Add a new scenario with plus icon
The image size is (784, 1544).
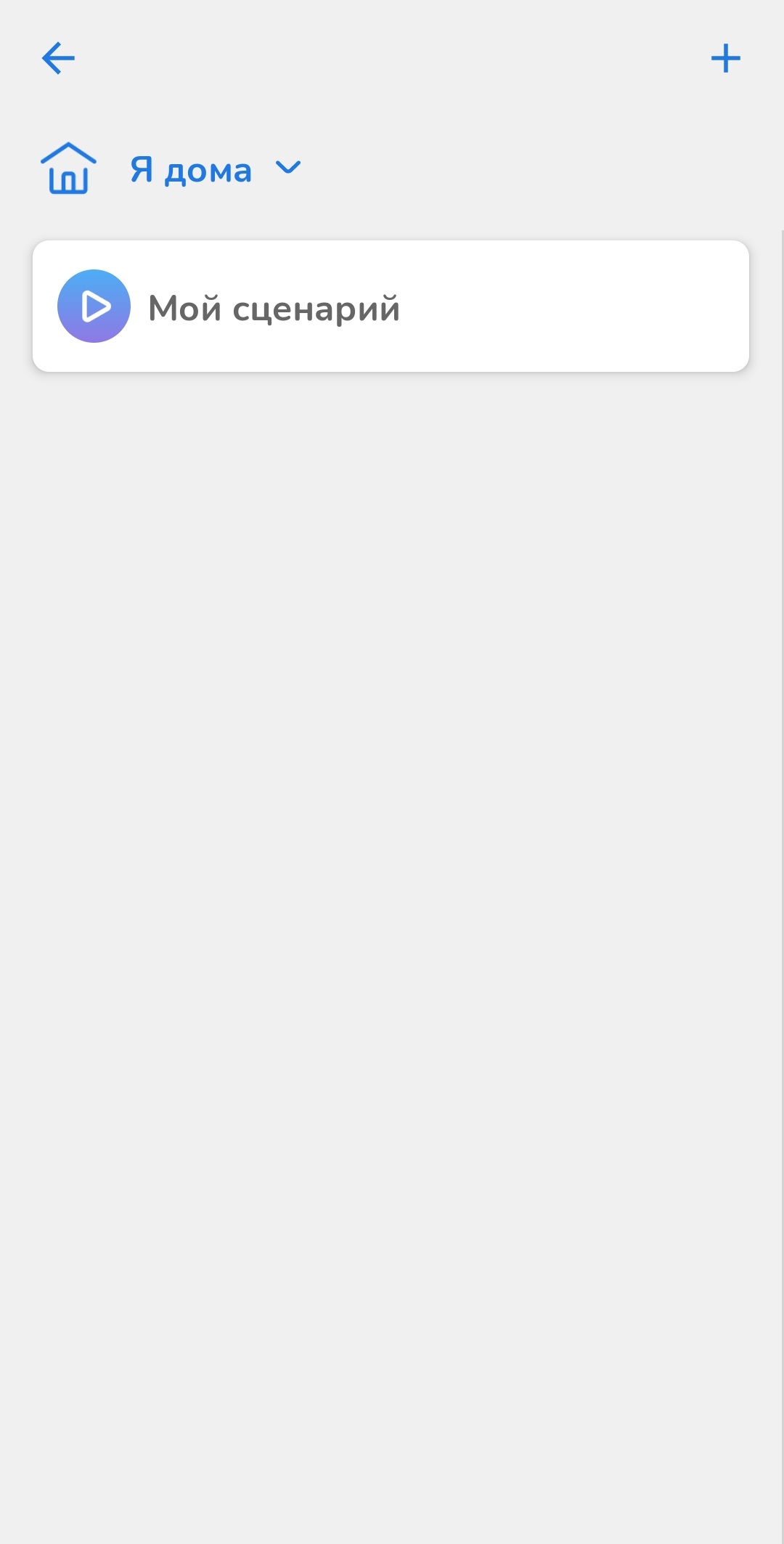[725, 59]
